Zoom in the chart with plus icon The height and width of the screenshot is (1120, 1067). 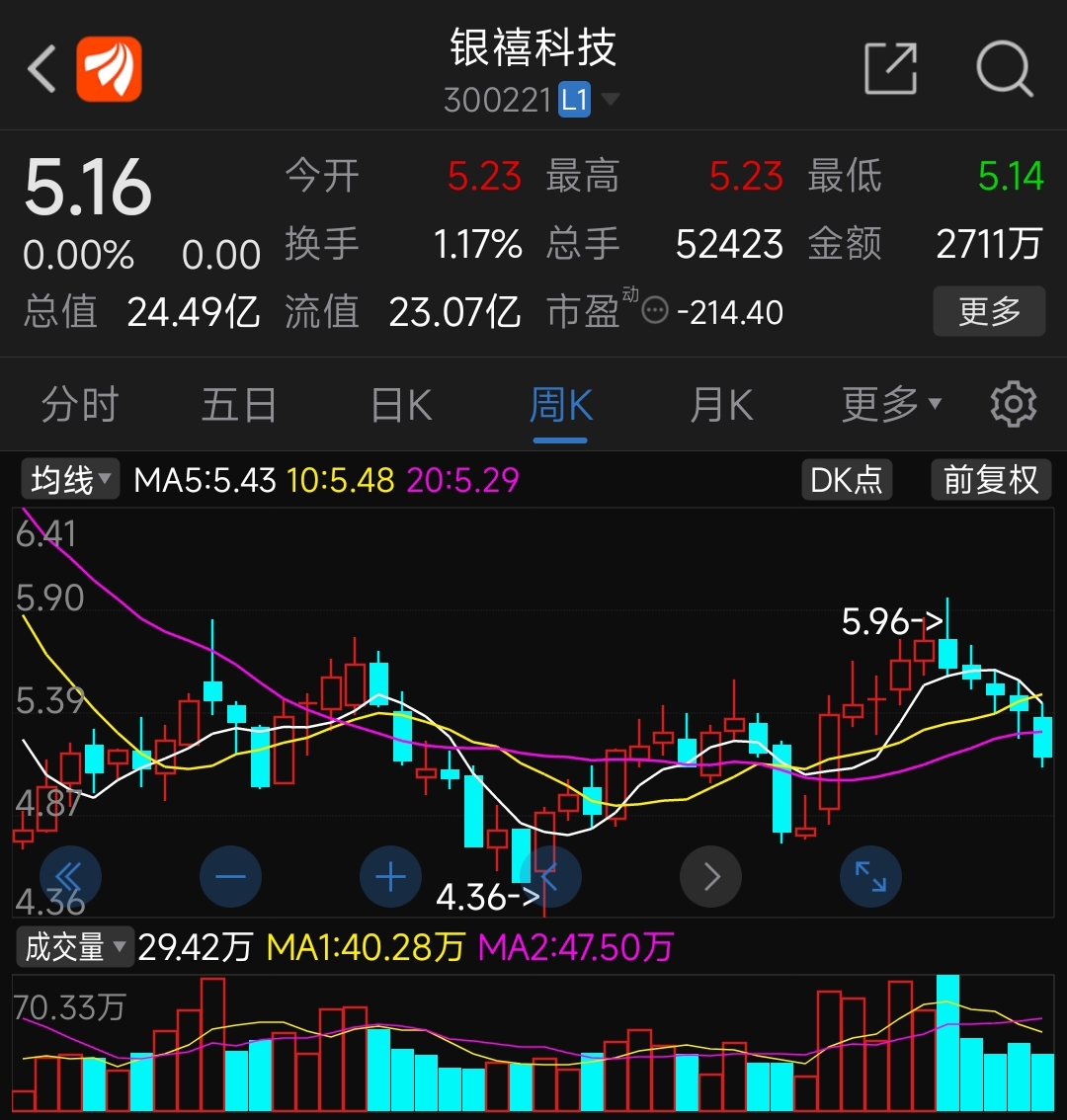point(390,876)
